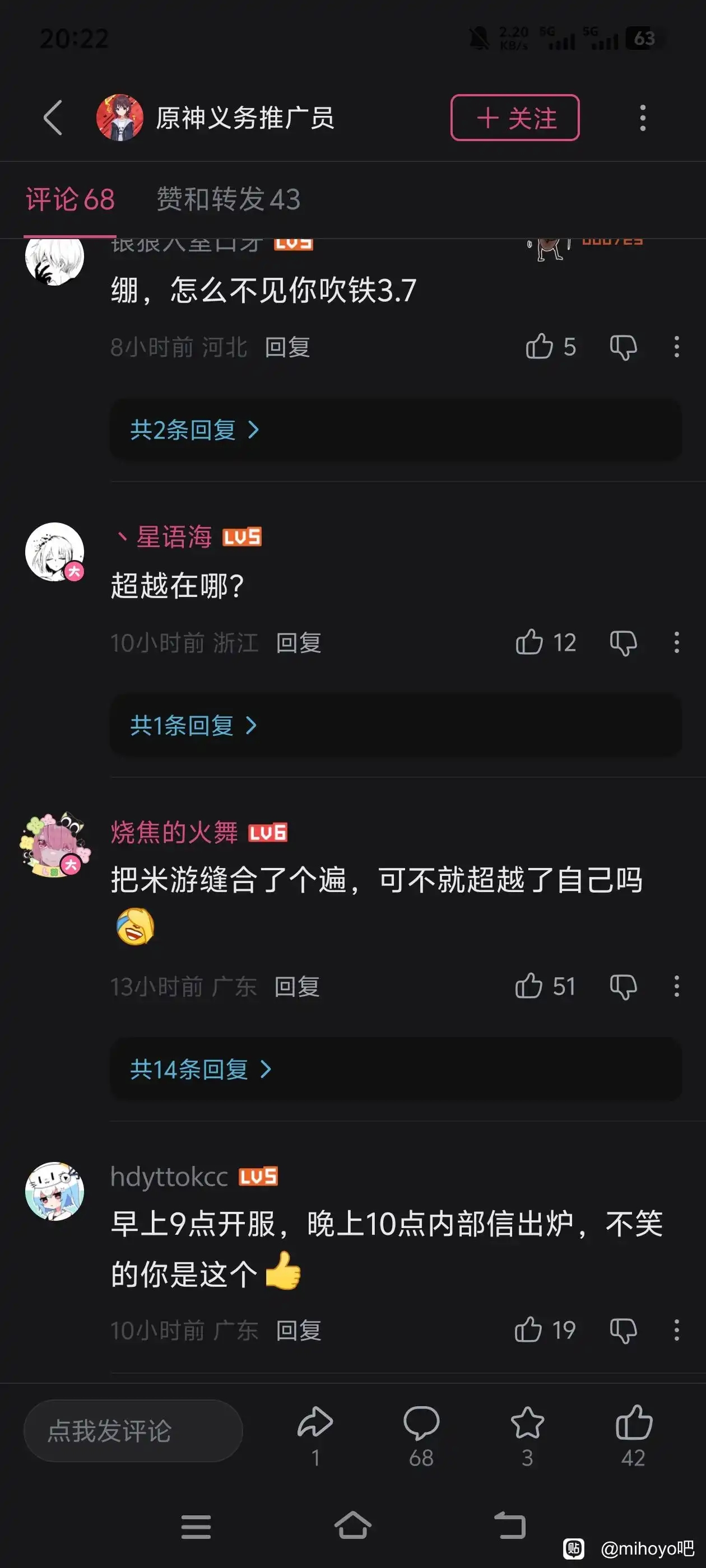Dislike 星语海's comment
This screenshot has height=1568, width=706.
[623, 642]
